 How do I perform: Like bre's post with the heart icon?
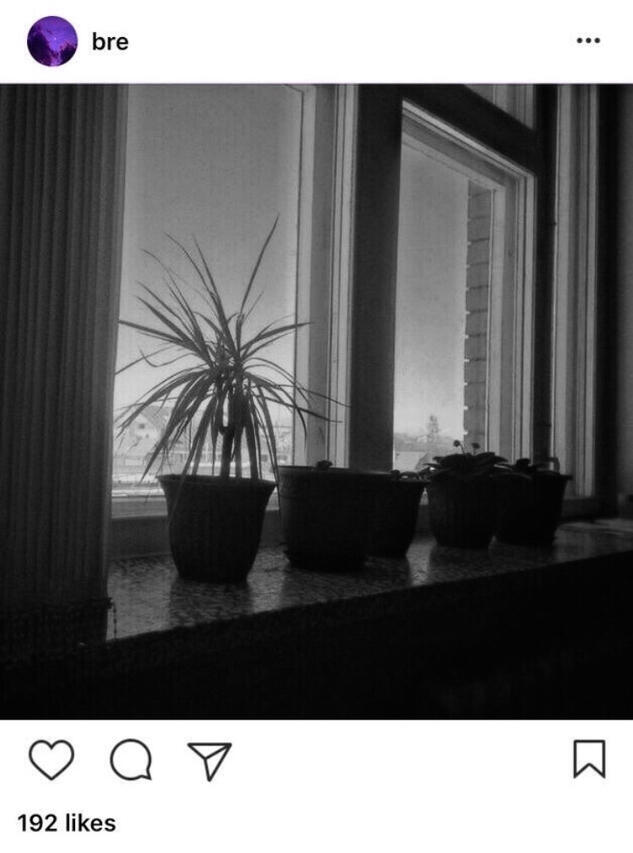pos(51,760)
